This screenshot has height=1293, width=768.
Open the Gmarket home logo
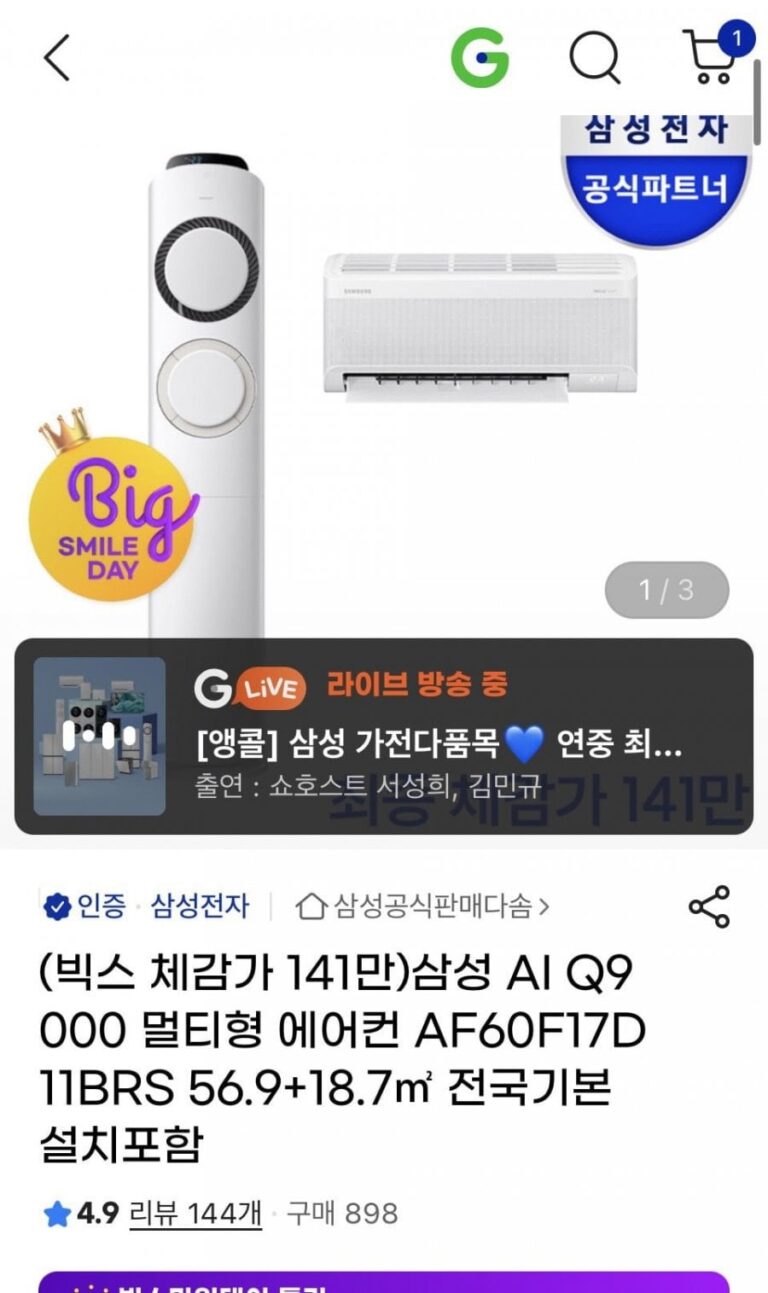[x=480, y=57]
